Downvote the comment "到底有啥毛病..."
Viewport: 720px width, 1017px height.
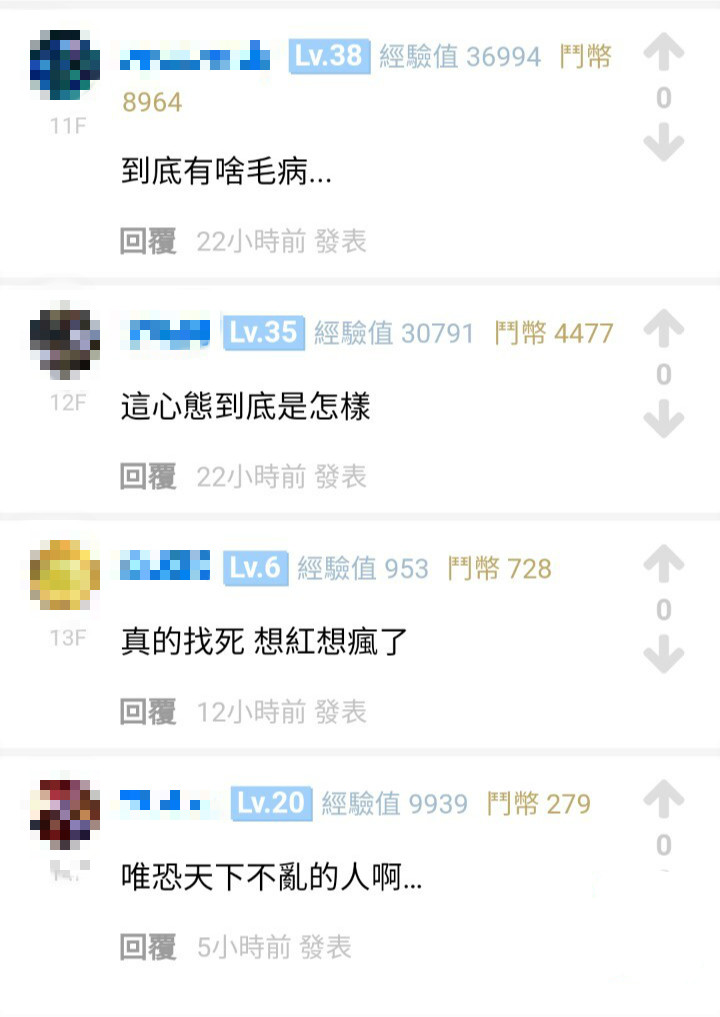pyautogui.click(x=663, y=144)
